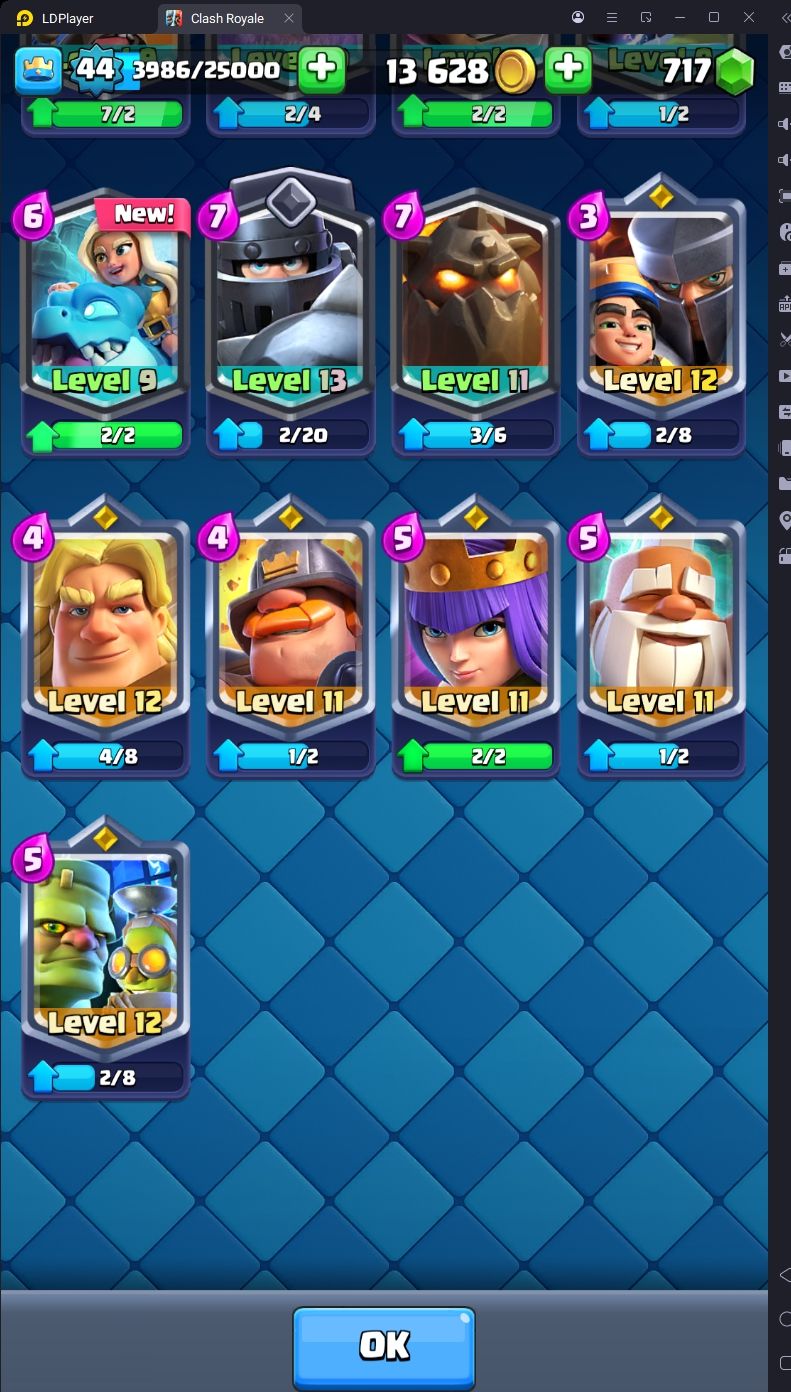The height and width of the screenshot is (1392, 791).
Task: Tap the crown experience plus button
Action: [x=321, y=69]
